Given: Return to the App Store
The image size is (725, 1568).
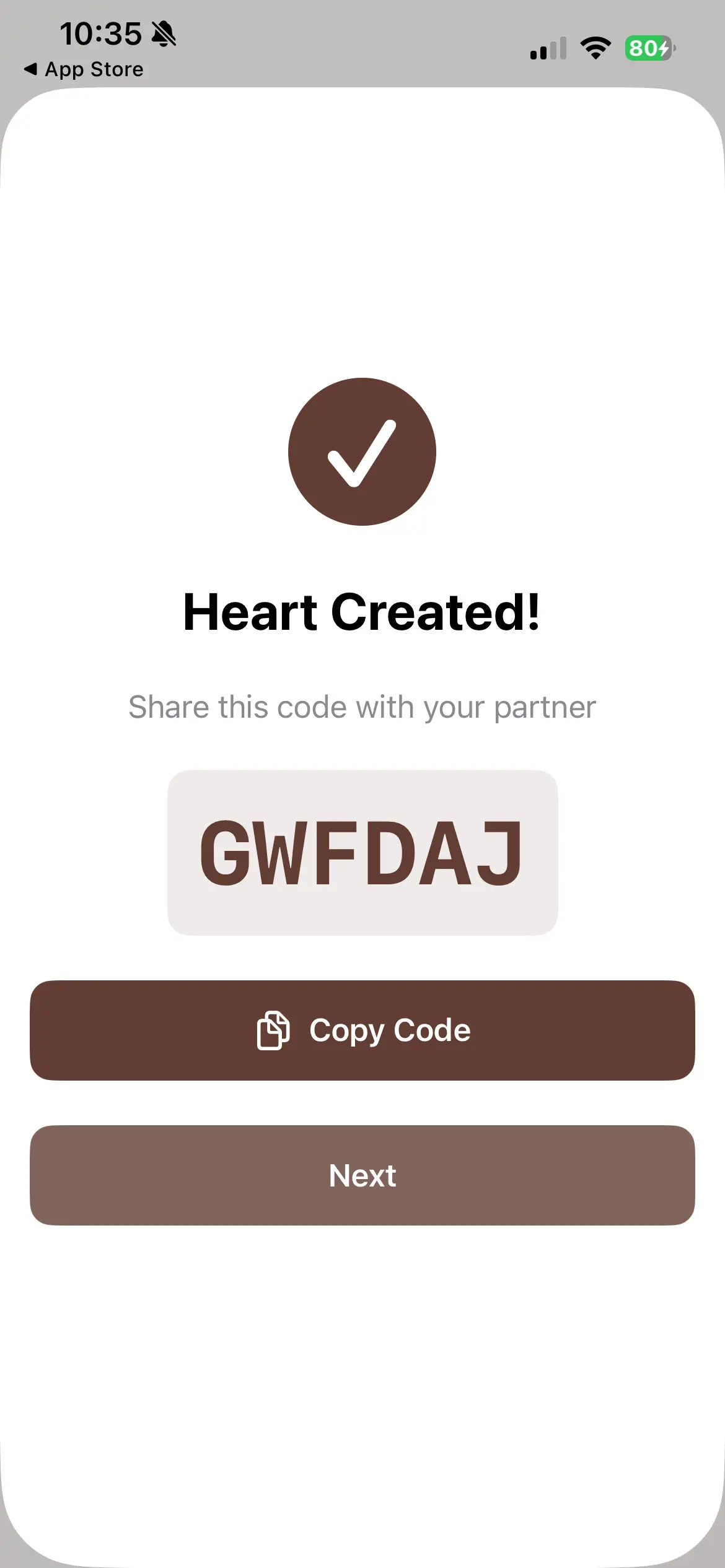Looking at the screenshot, I should (84, 69).
